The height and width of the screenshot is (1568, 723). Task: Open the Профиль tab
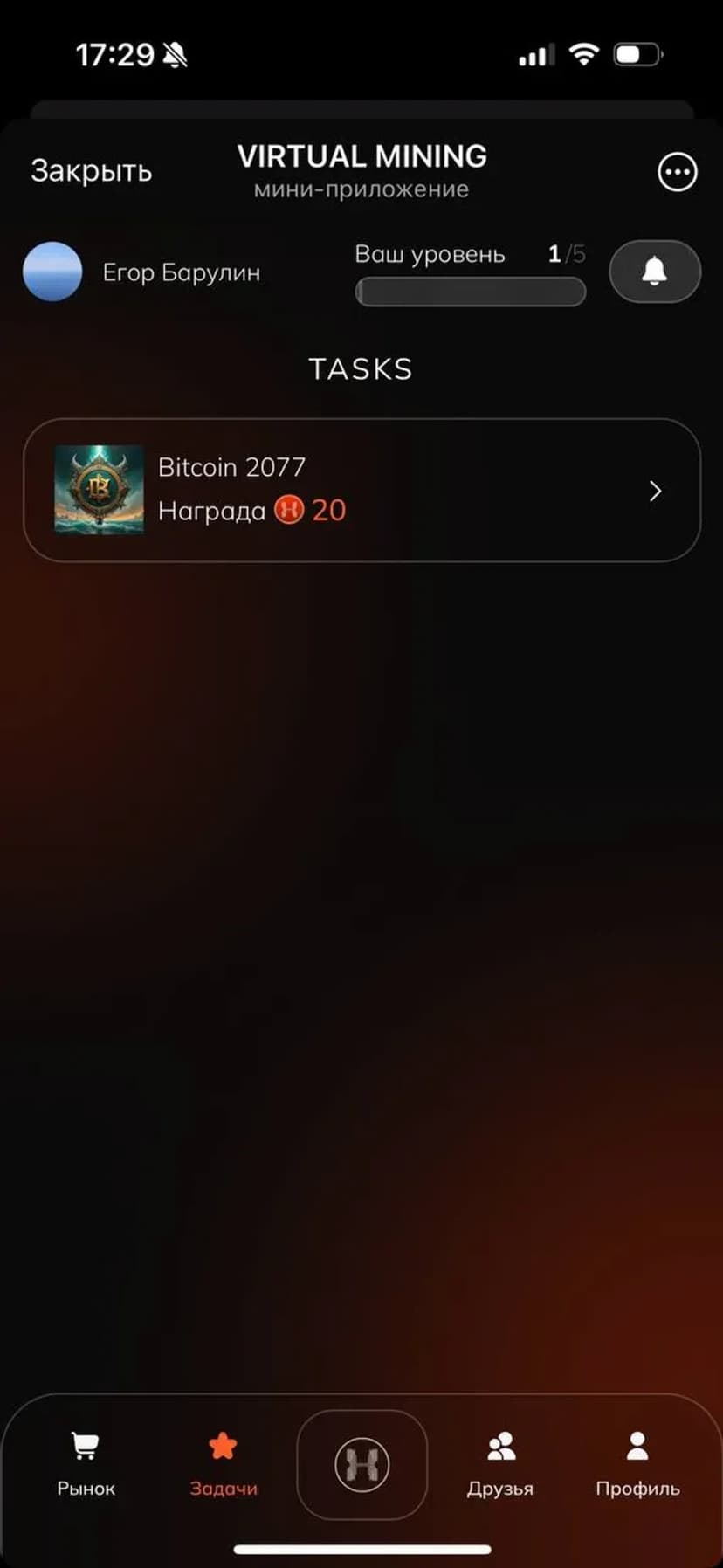tap(637, 1464)
